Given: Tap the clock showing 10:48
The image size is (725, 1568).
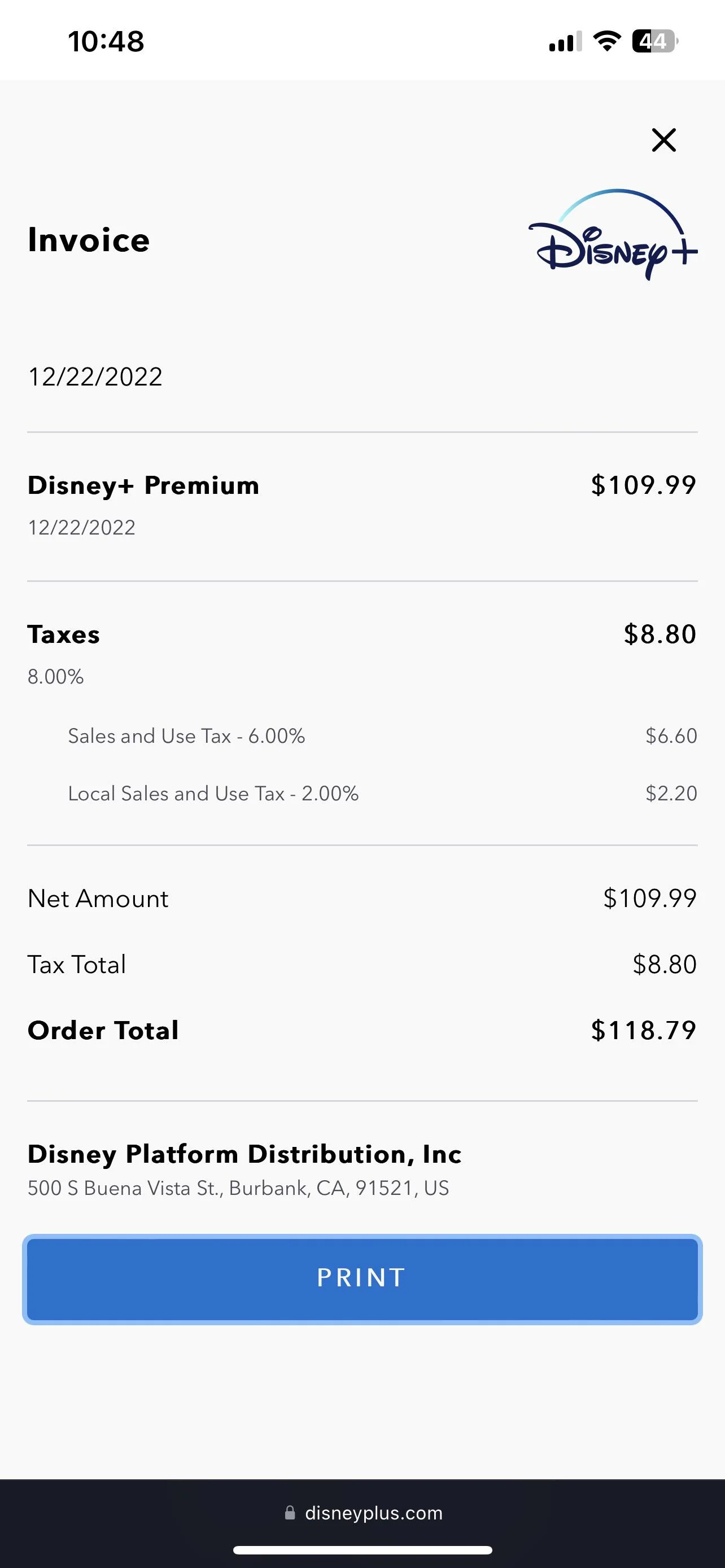Looking at the screenshot, I should point(106,41).
